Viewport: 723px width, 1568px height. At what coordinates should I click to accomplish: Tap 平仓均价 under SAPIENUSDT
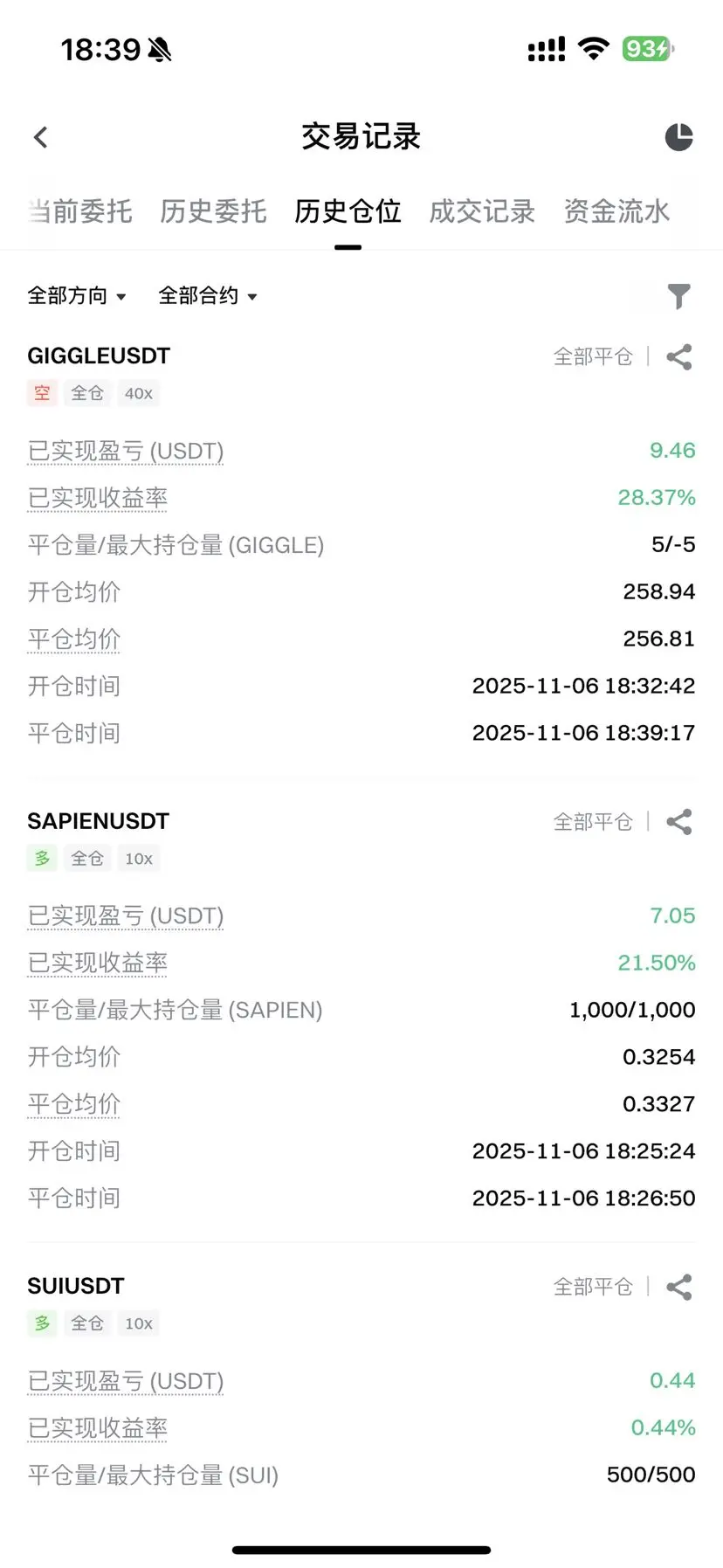click(x=74, y=1104)
